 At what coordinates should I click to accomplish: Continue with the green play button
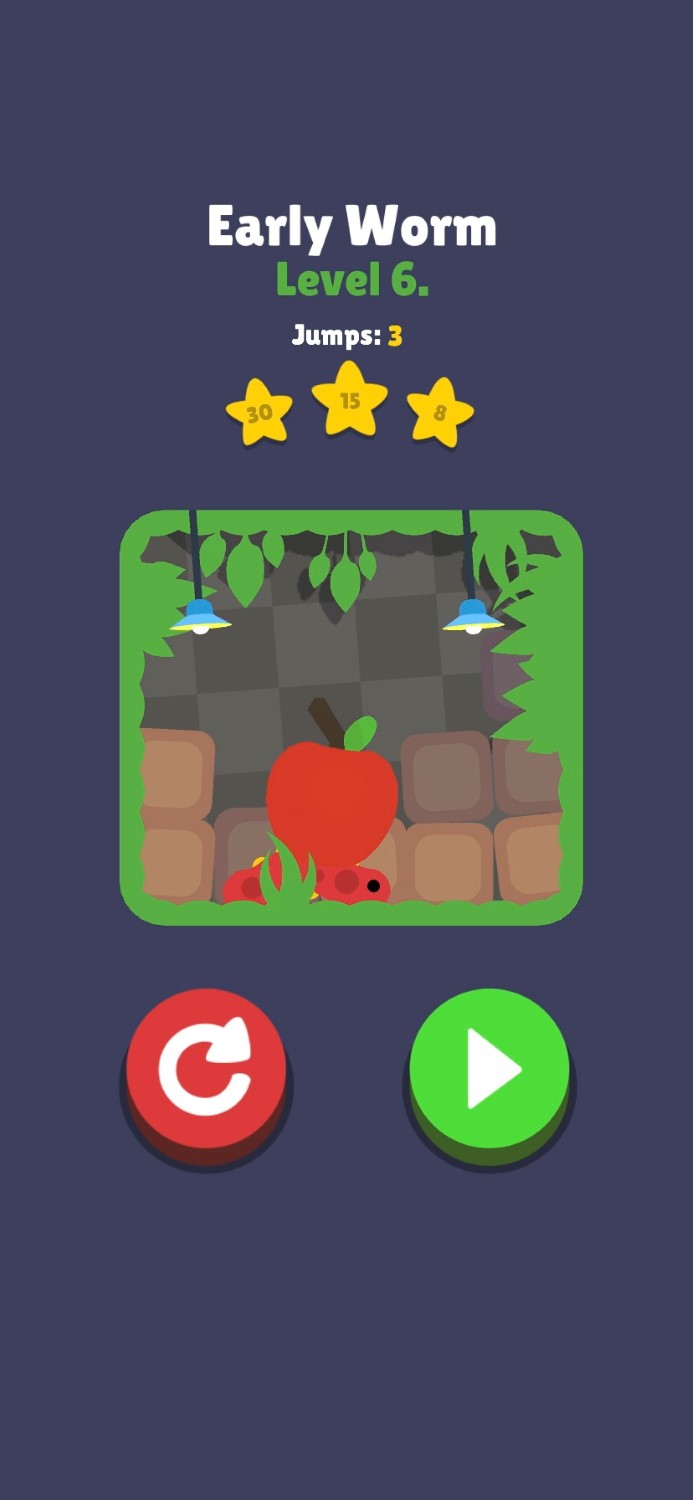pyautogui.click(x=490, y=1076)
